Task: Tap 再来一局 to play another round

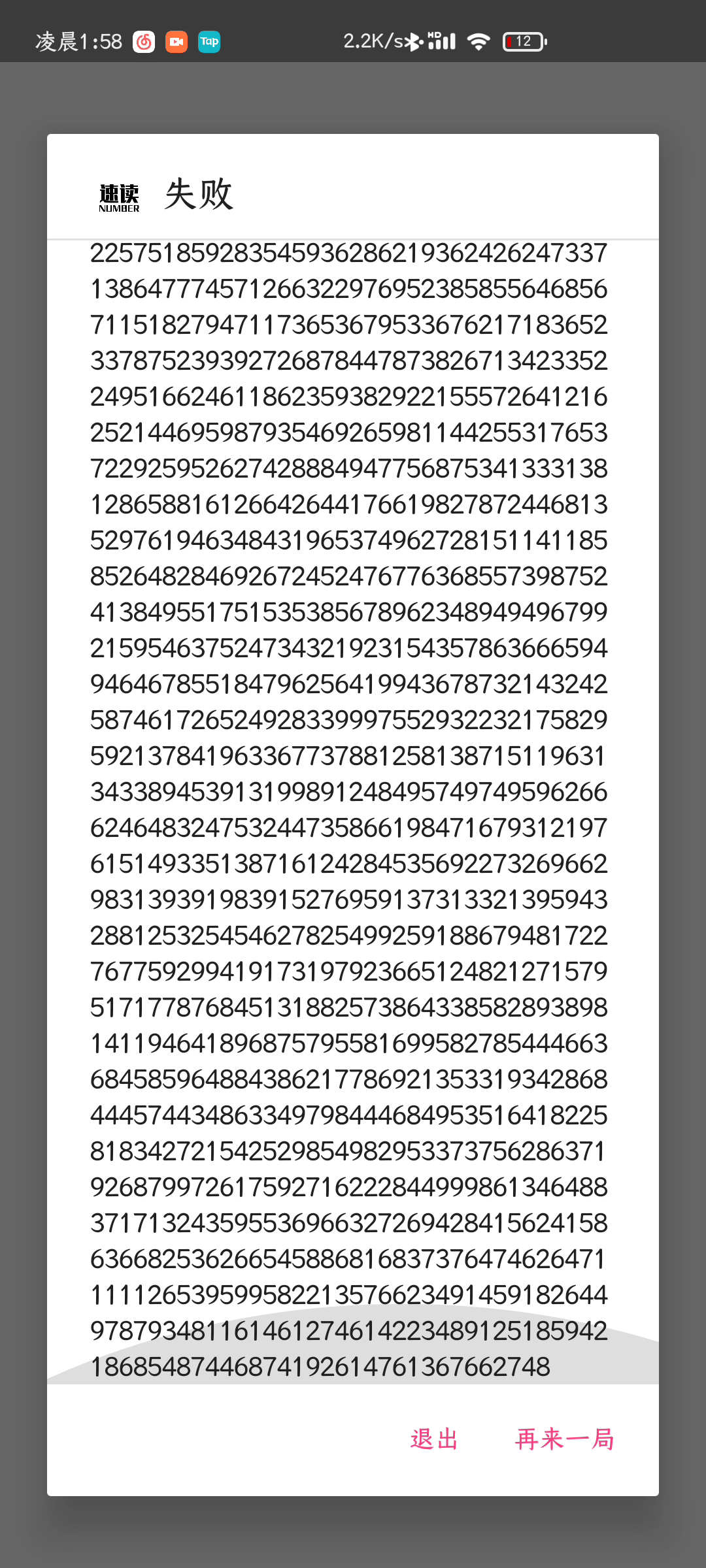Action: coord(565,1439)
